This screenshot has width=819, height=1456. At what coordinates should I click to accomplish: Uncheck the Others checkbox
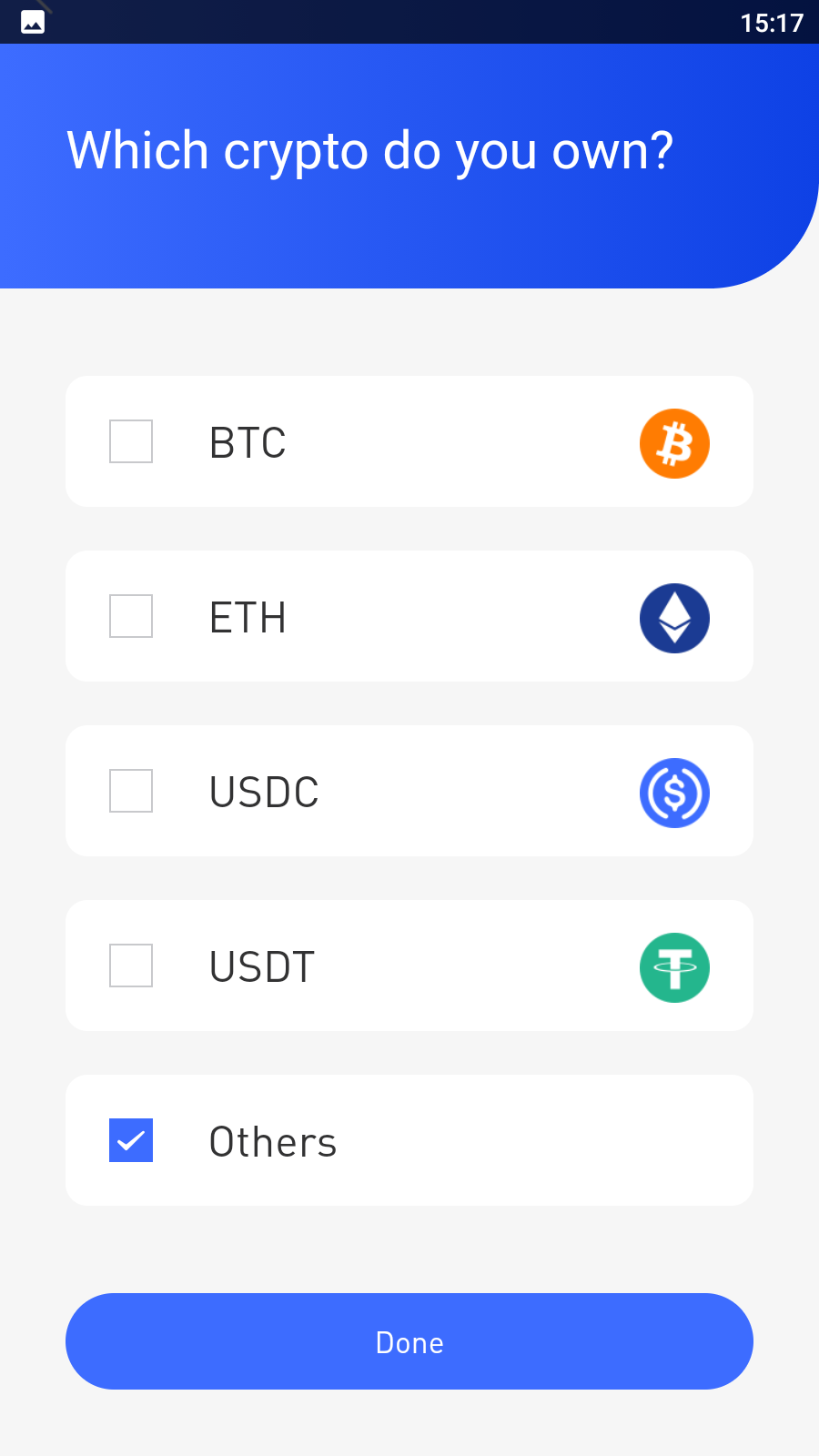tap(131, 1140)
